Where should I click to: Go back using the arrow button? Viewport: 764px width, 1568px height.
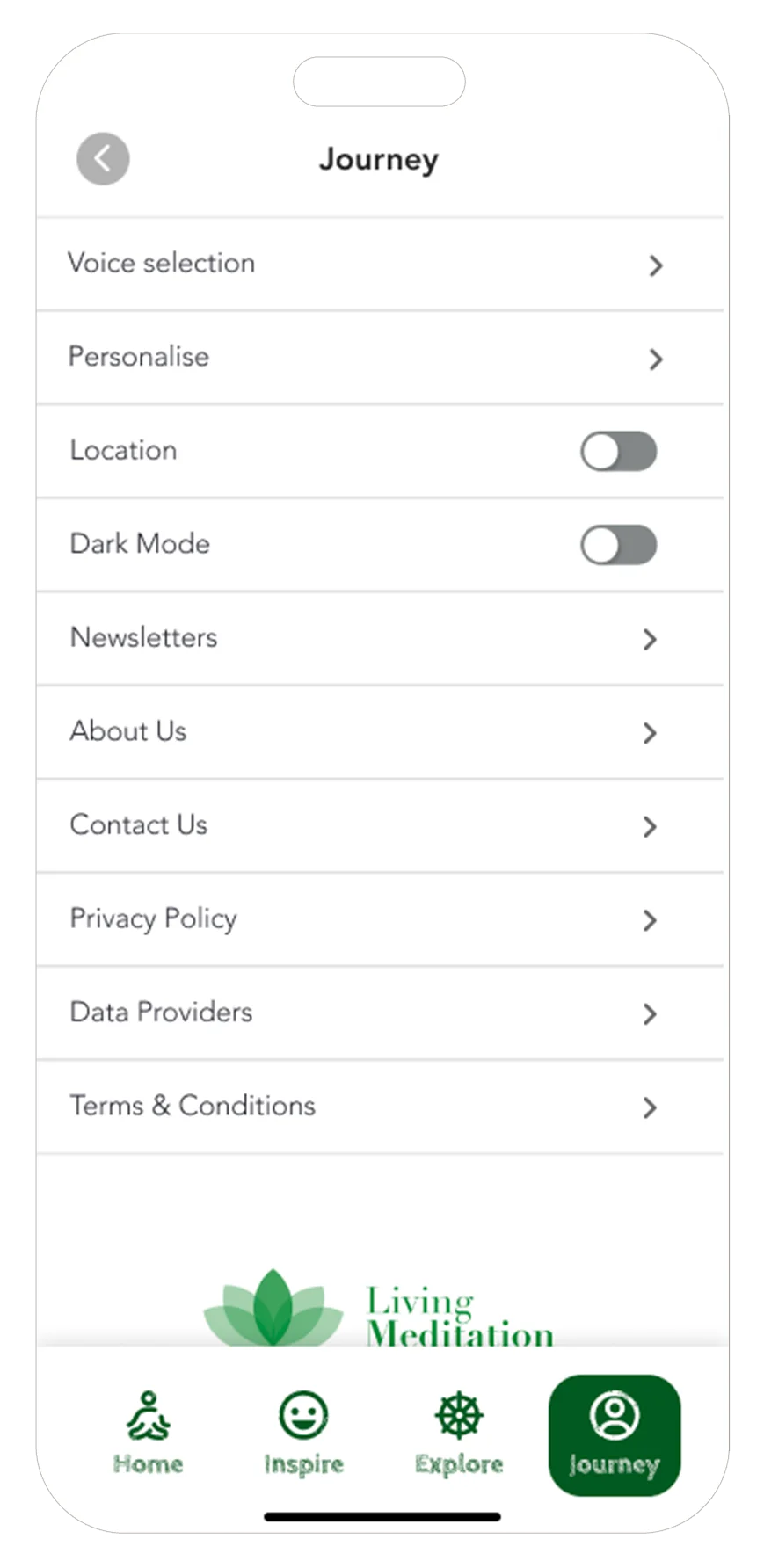coord(103,159)
